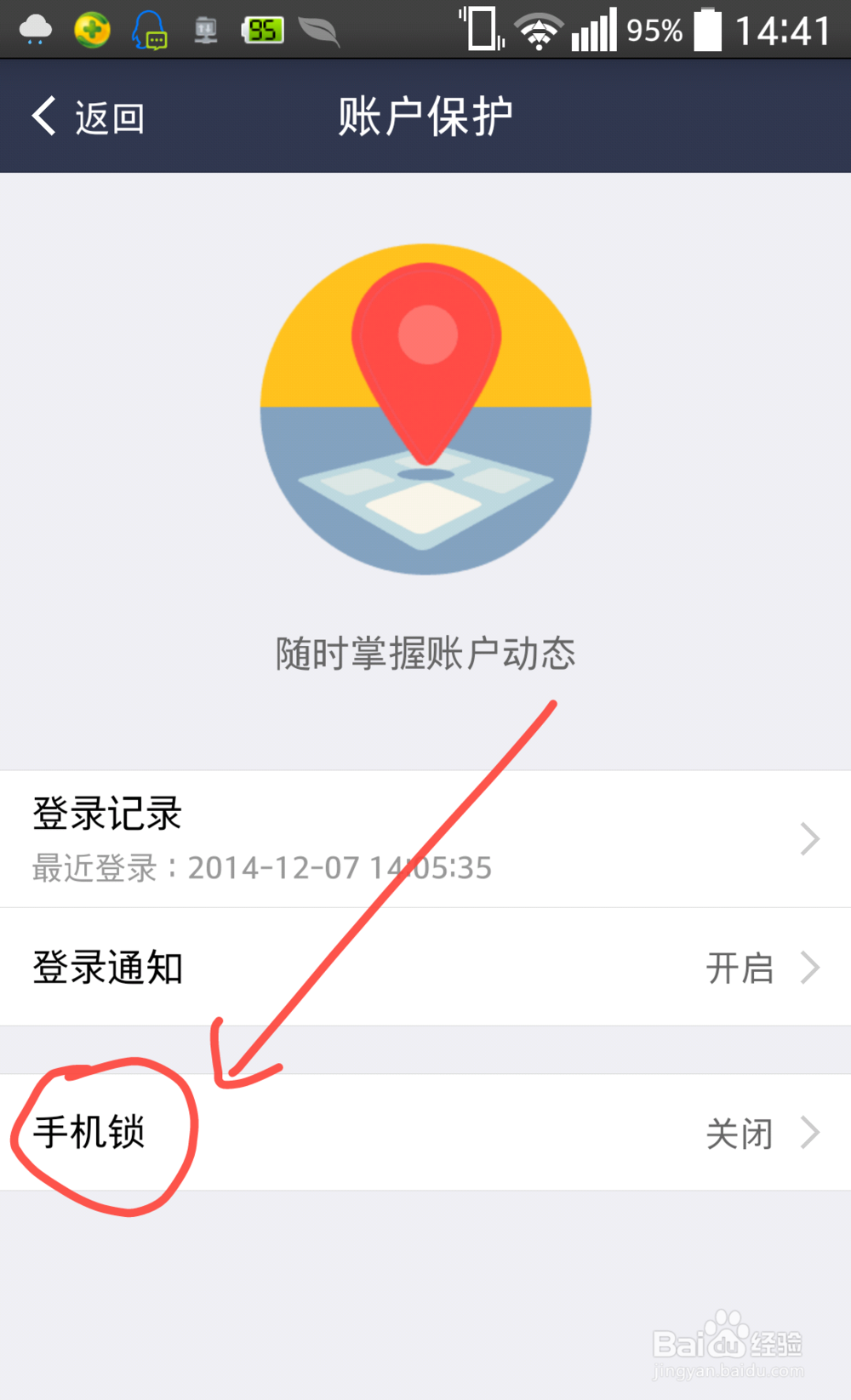Screen dimensions: 851x1400
Task: Select the 账户保护 title bar
Action: [425, 116]
